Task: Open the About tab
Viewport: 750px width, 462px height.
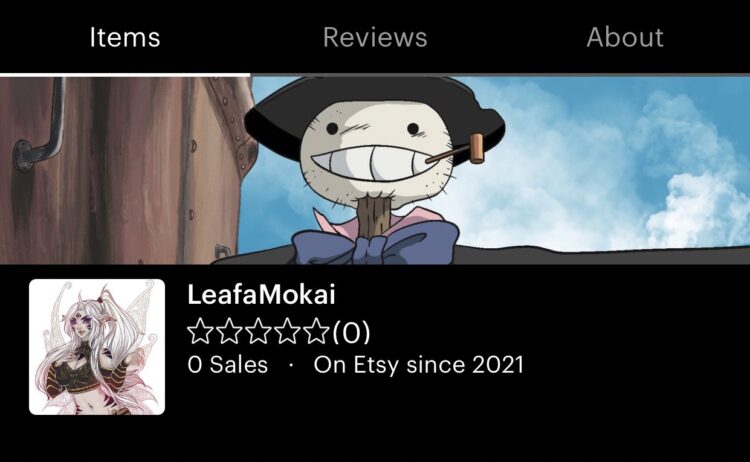Action: 625,38
